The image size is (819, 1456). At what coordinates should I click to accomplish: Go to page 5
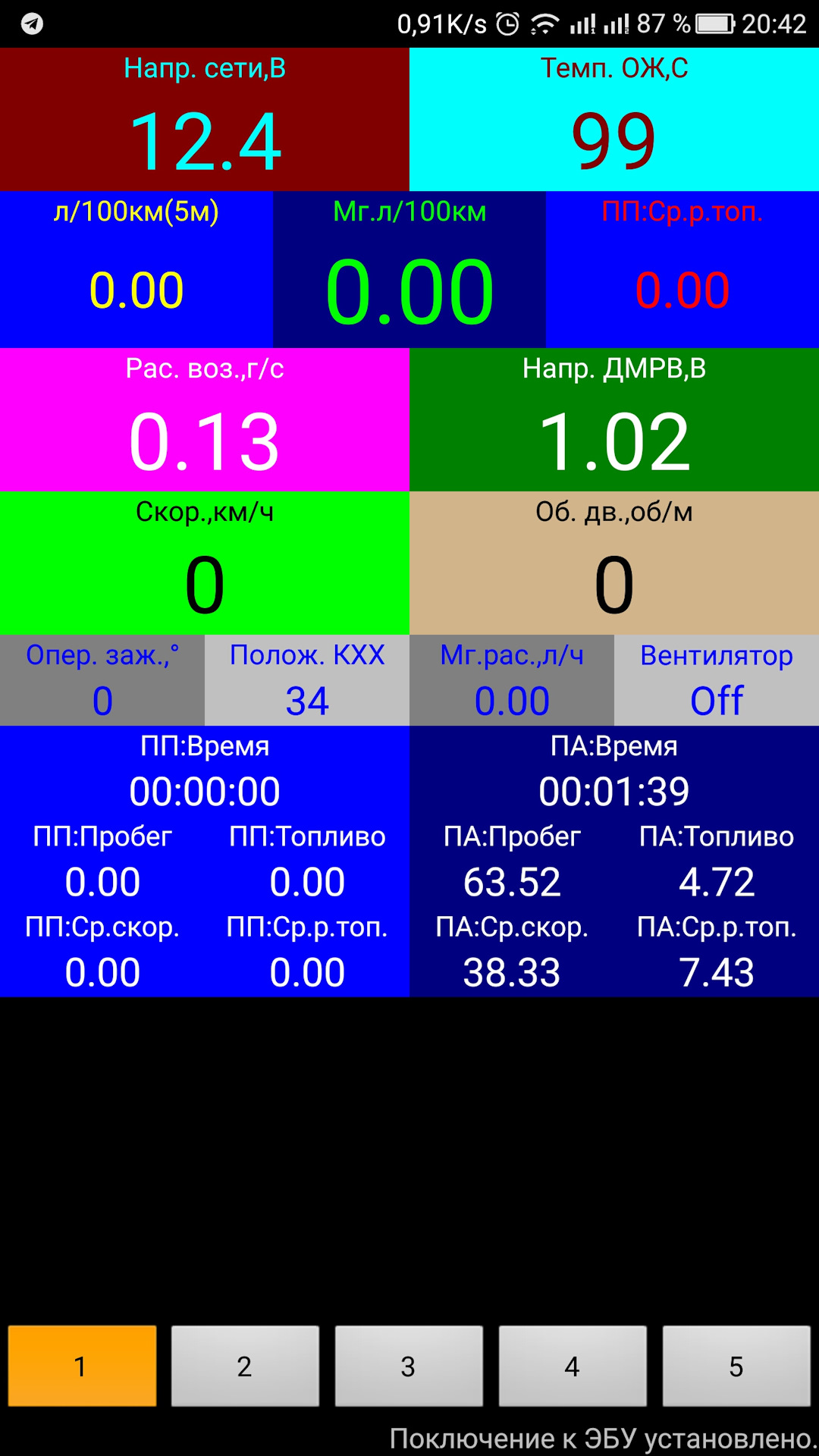click(x=736, y=1366)
